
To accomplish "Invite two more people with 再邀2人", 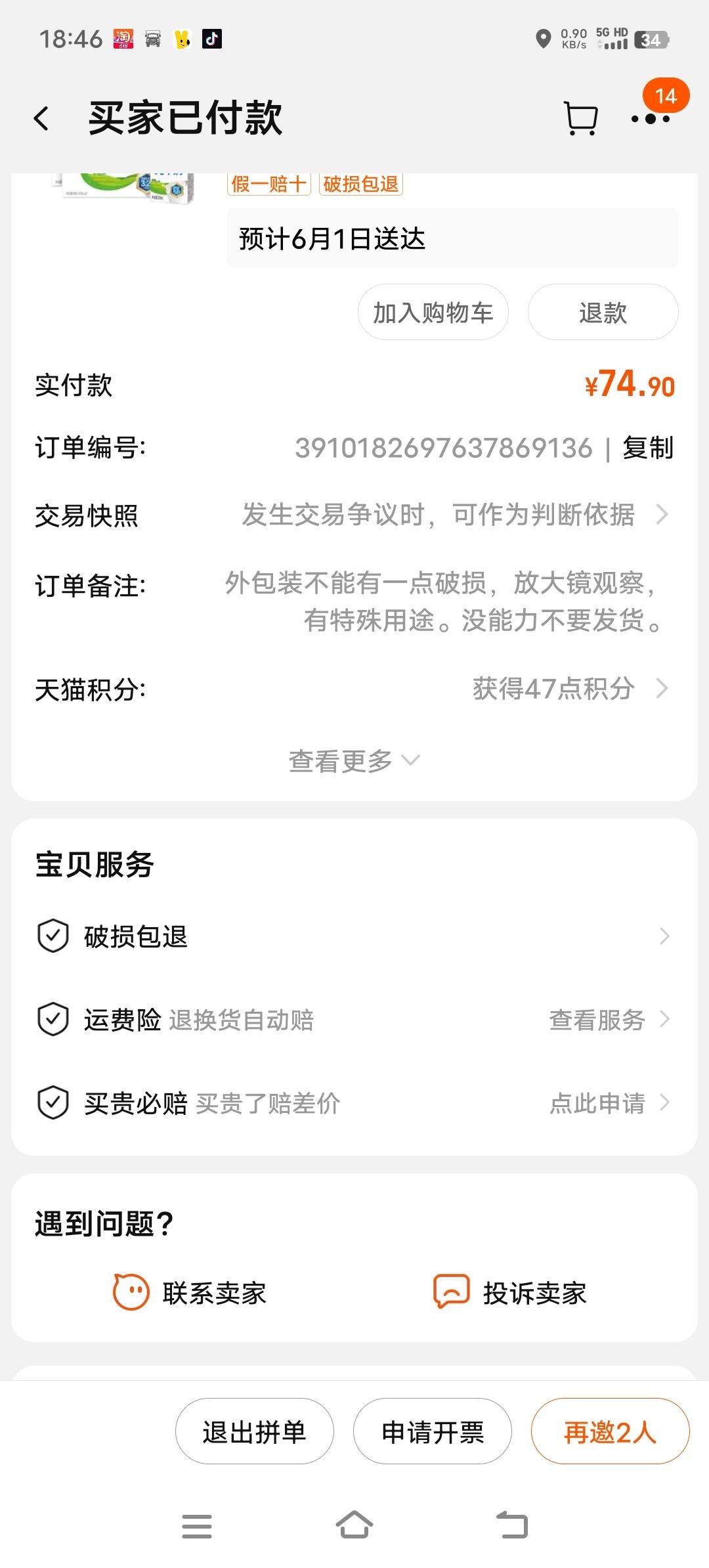I will pyautogui.click(x=610, y=1432).
